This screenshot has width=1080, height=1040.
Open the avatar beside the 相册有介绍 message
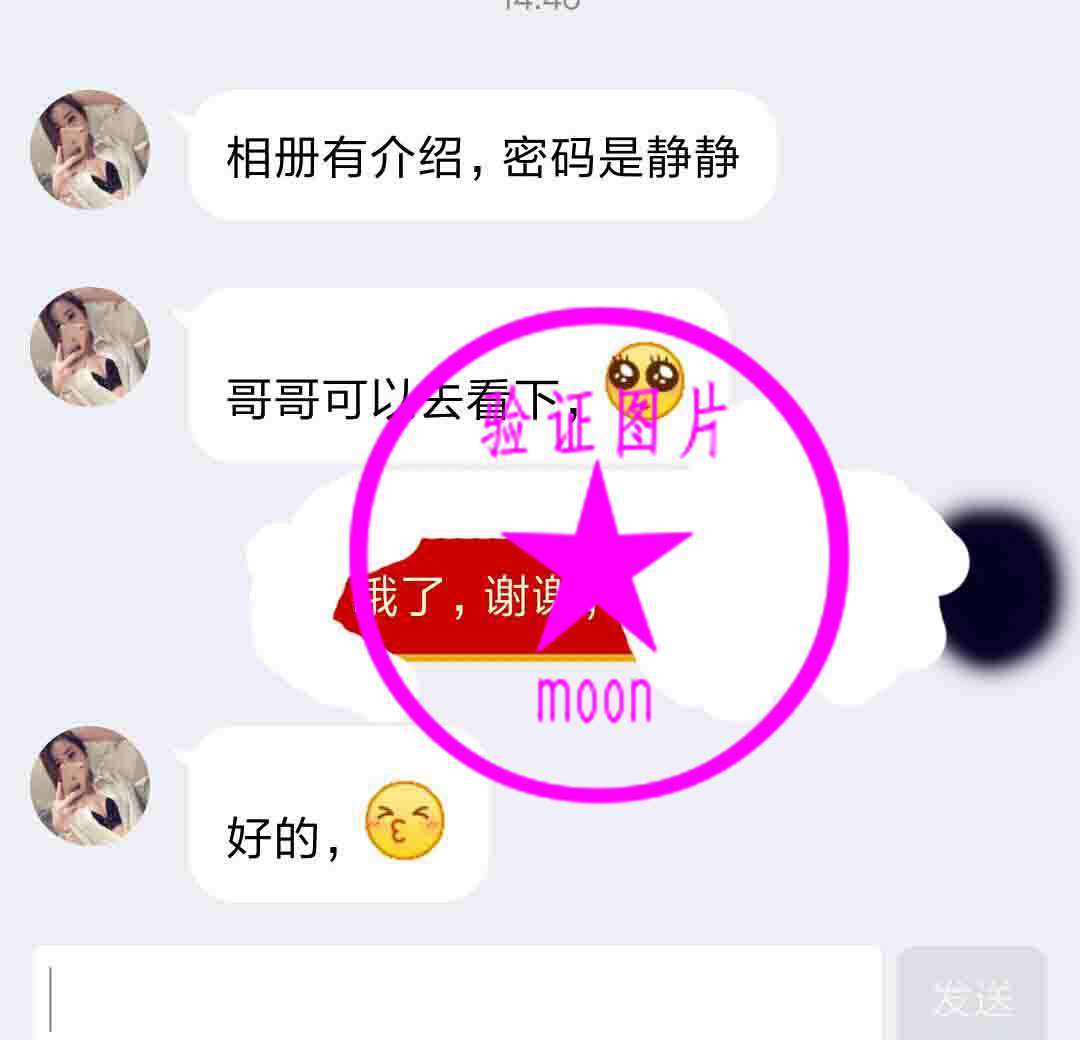tap(90, 150)
